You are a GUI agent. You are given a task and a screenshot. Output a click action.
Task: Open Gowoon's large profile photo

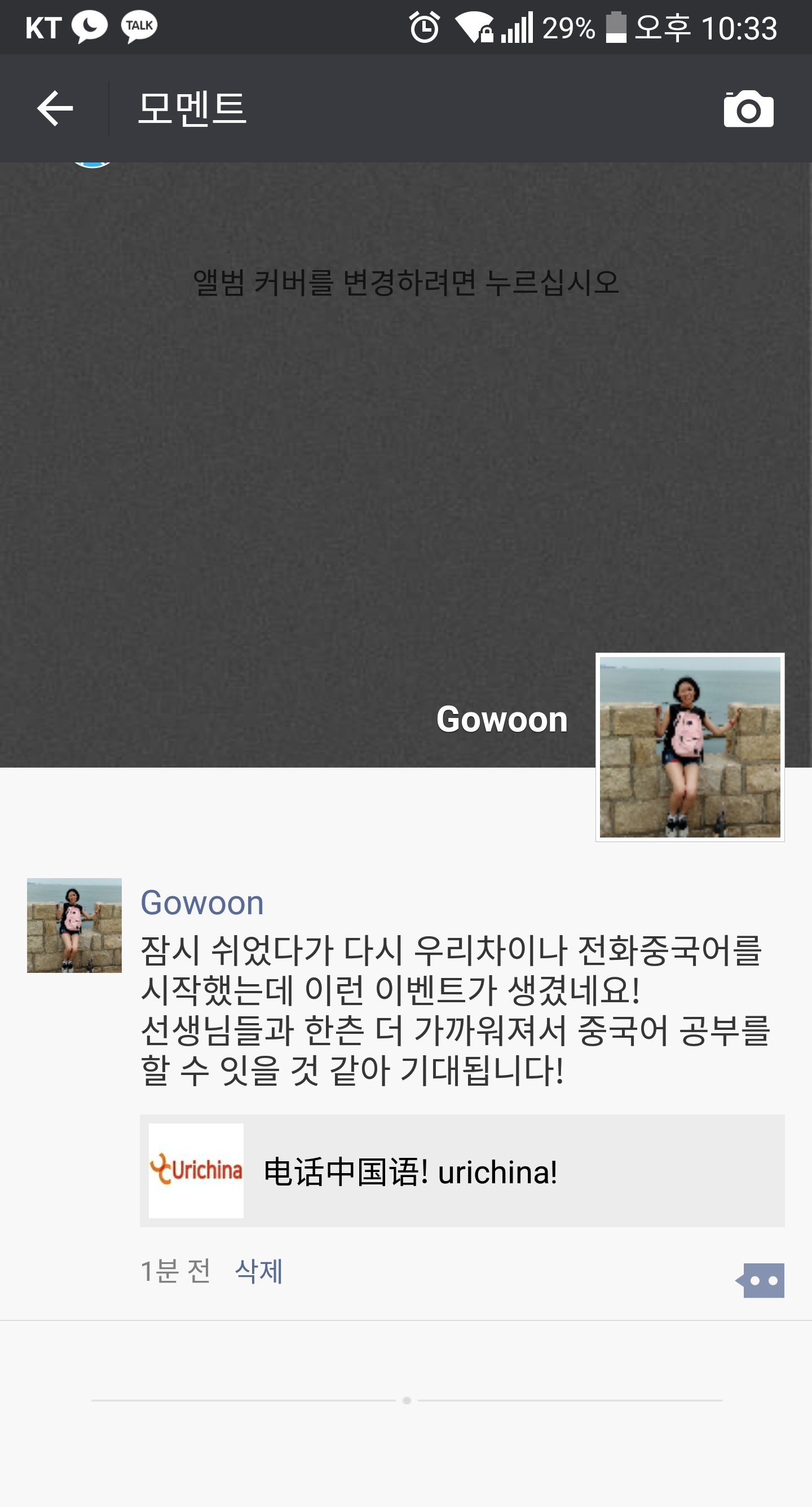coord(690,747)
